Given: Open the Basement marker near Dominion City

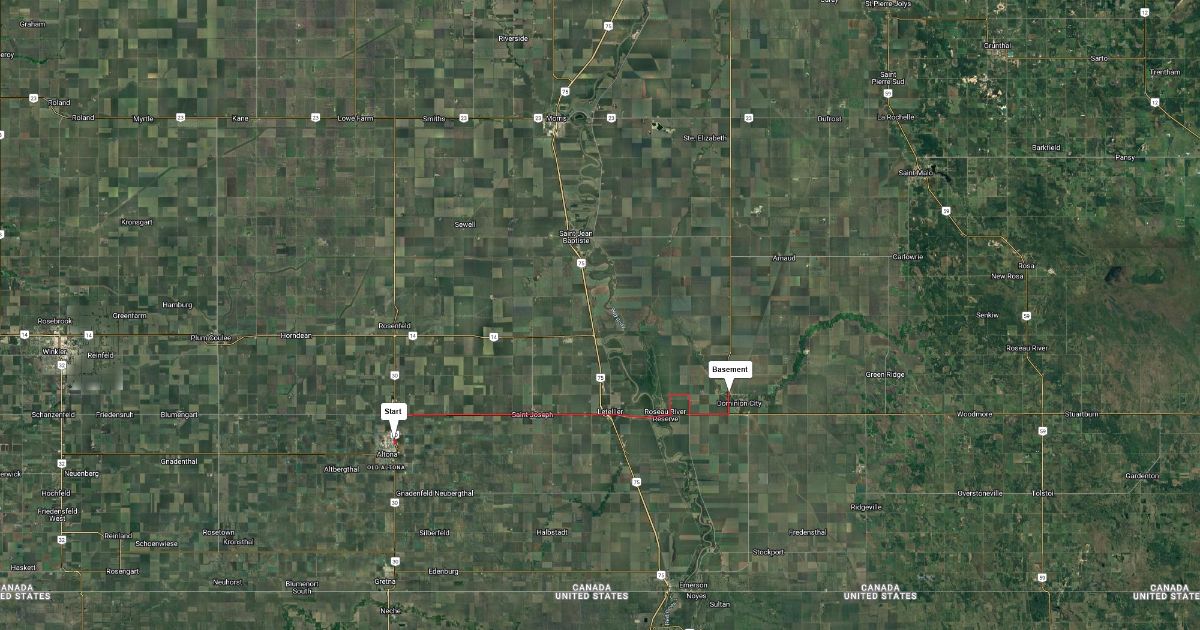Looking at the screenshot, I should point(729,369).
